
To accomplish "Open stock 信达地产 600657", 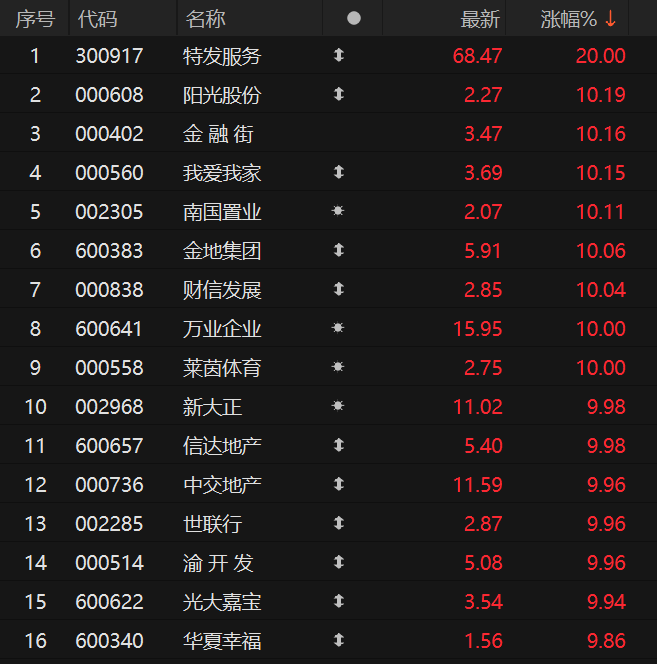I will (222, 446).
